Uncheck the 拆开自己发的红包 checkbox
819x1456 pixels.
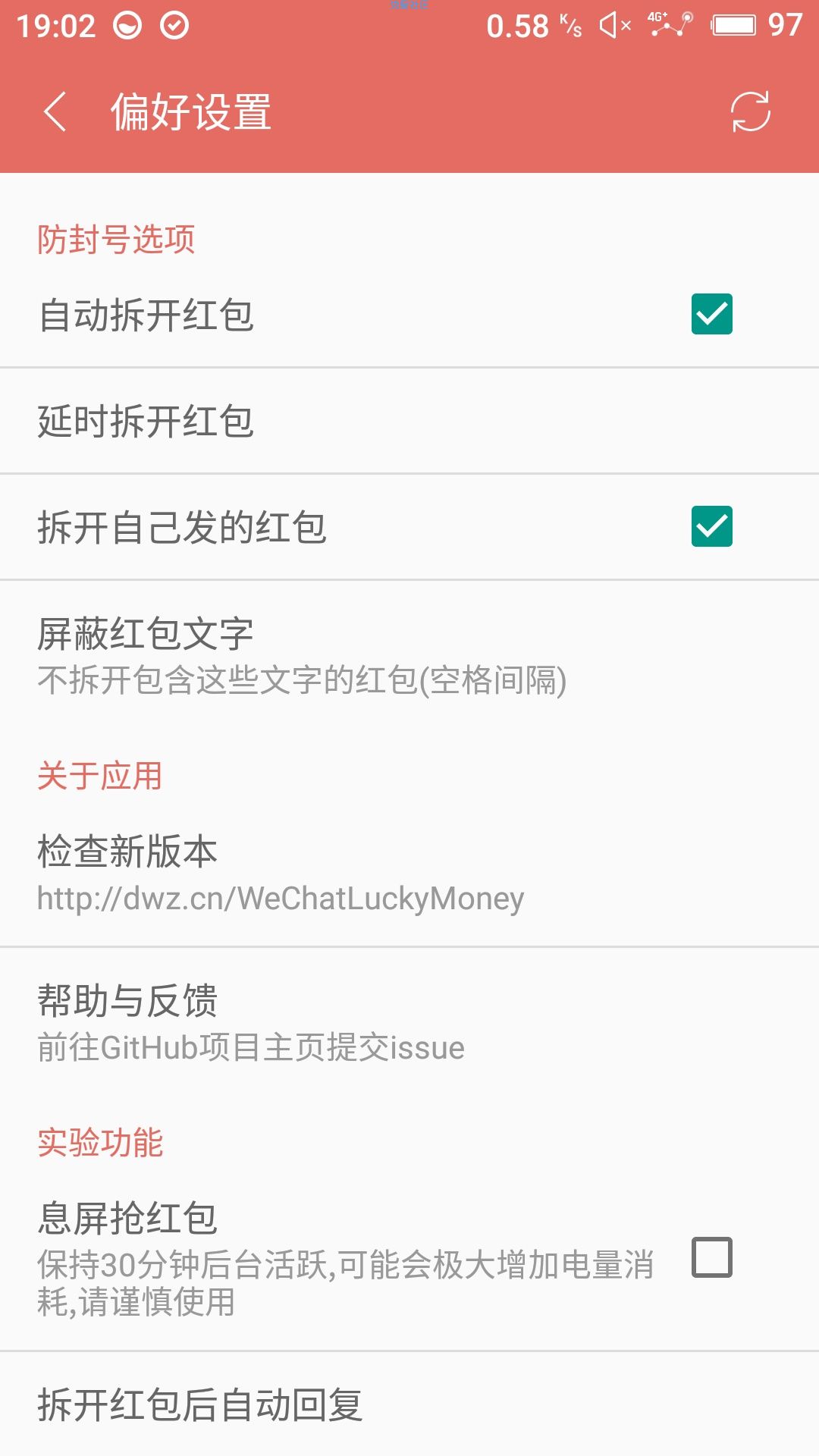point(711,526)
